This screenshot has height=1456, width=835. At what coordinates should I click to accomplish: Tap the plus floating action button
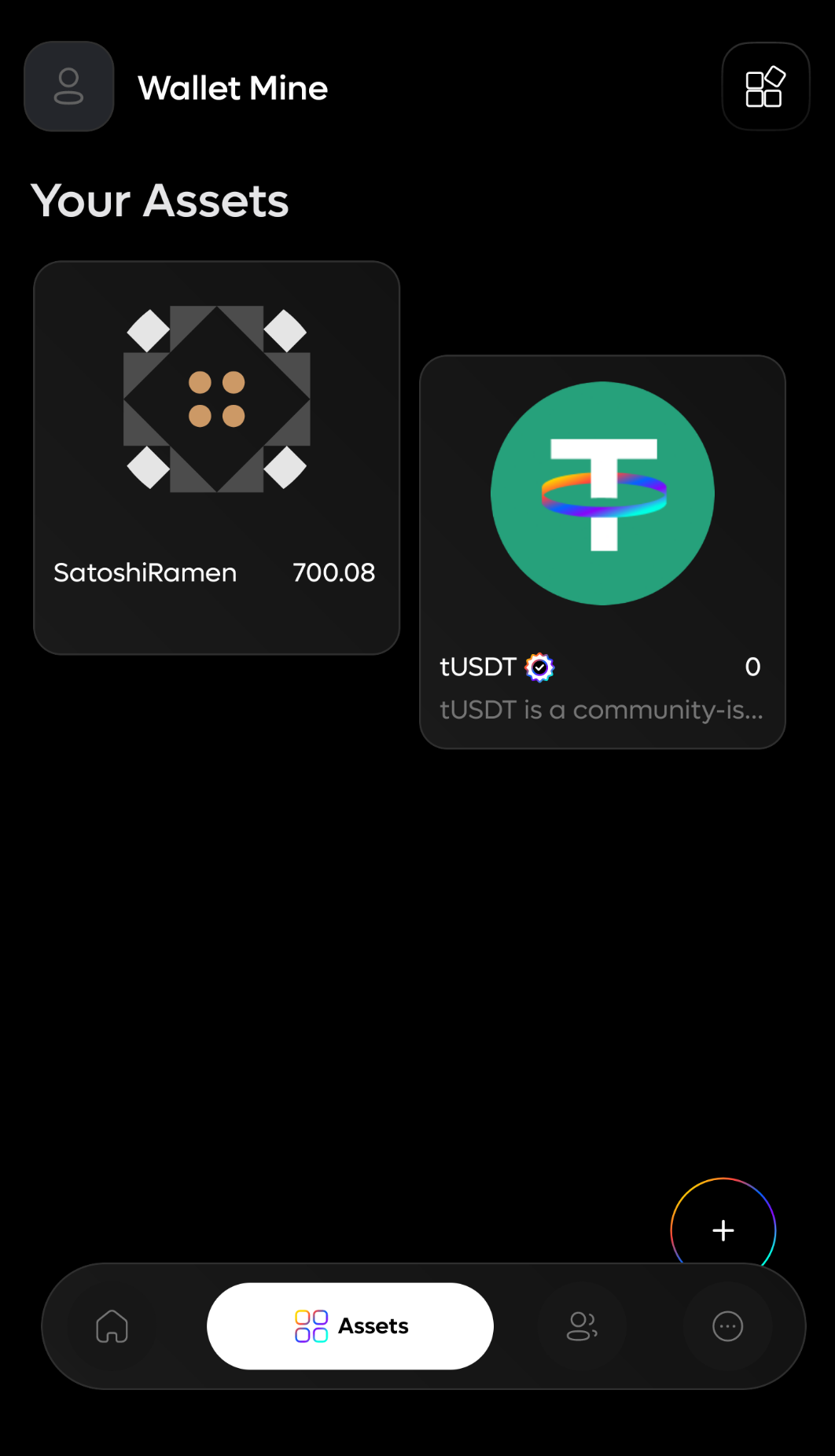pos(723,1228)
